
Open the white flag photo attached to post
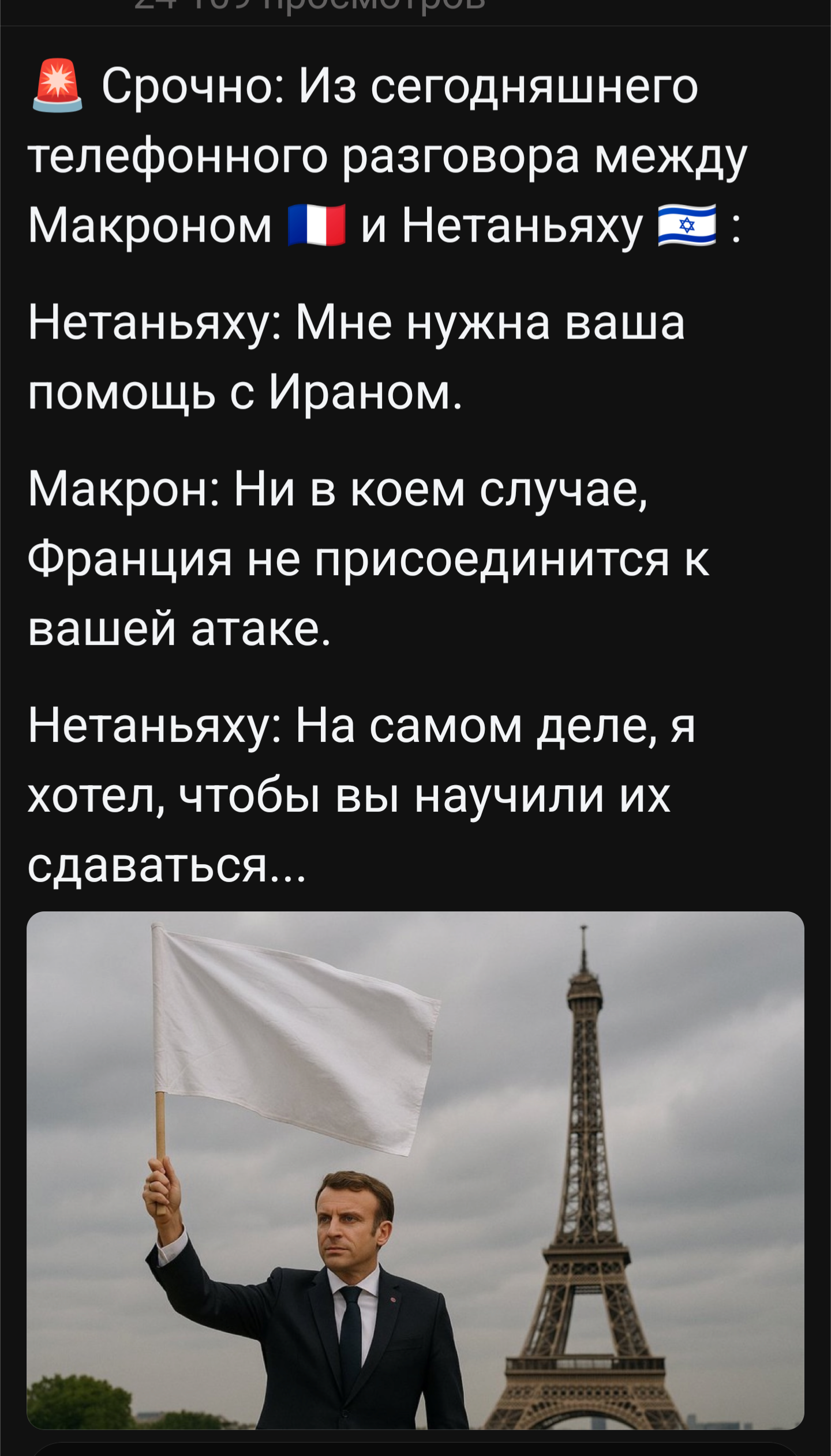pyautogui.click(x=415, y=1170)
